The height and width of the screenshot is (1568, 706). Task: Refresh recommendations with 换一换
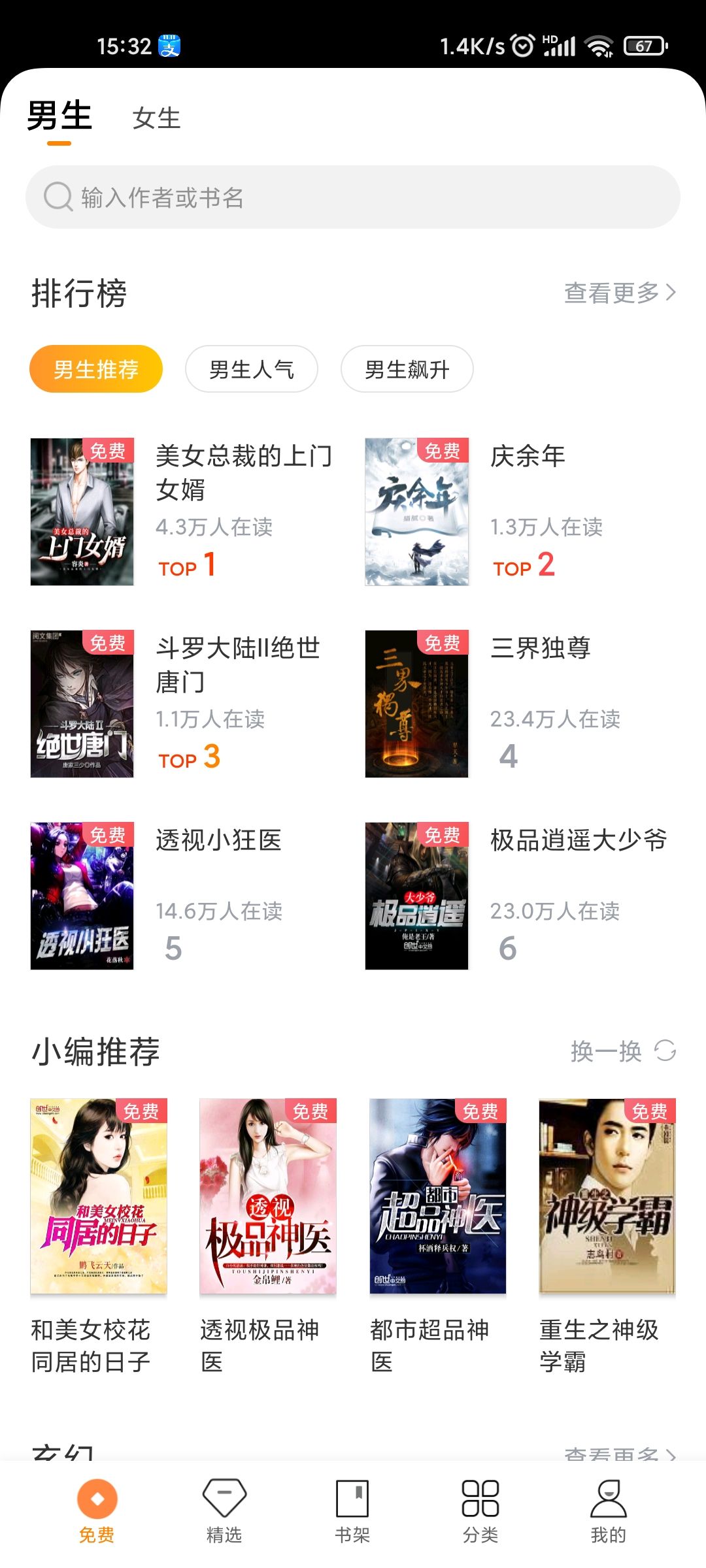[622, 1051]
